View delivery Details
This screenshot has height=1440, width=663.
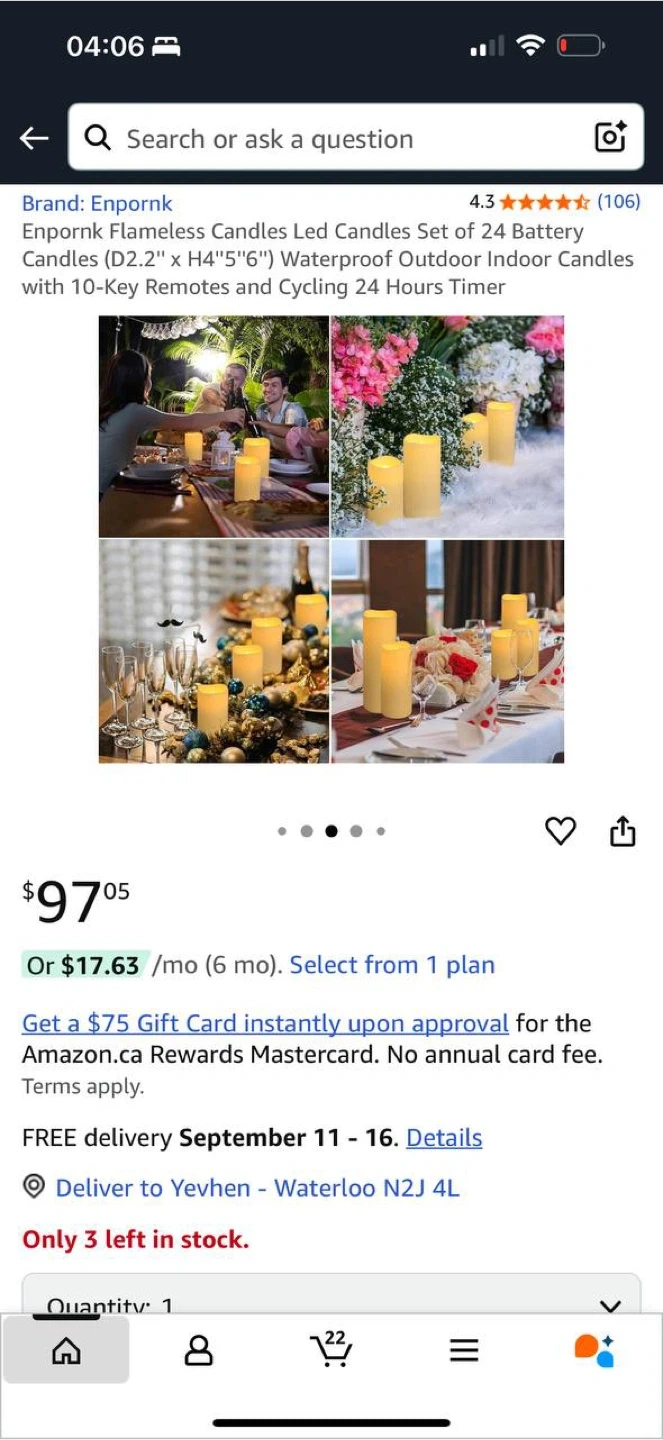tap(444, 1137)
